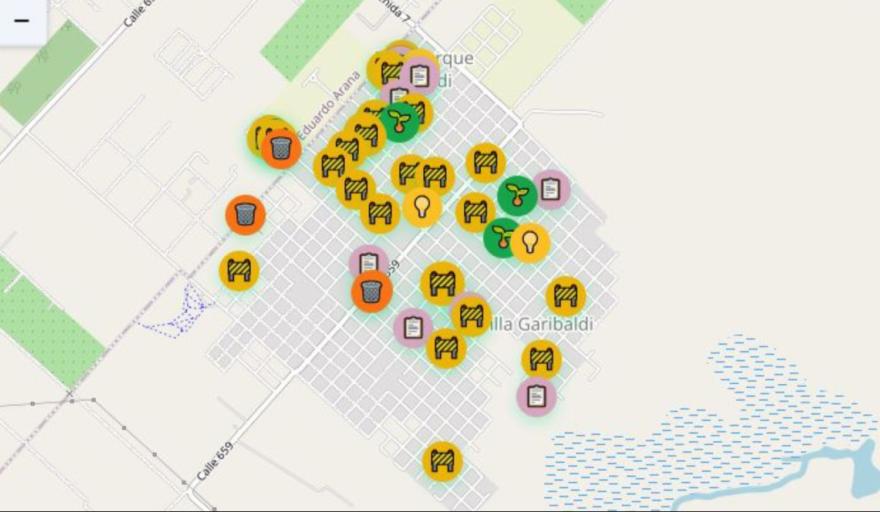Open the trash marker overlapping a clipboard marker

[371, 292]
